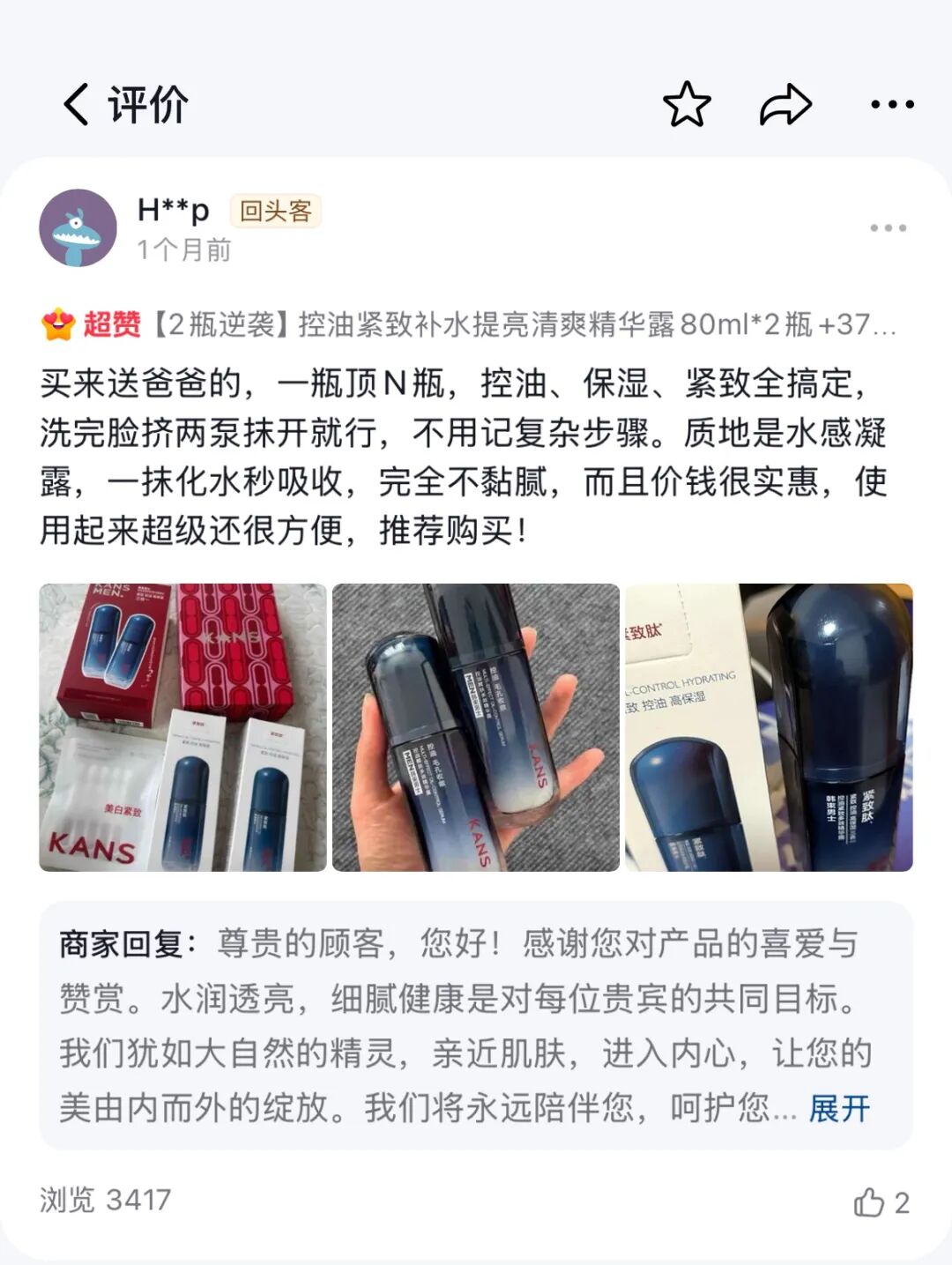The image size is (952, 1265).
Task: Favorite this review with the star icon
Action: pos(686,105)
